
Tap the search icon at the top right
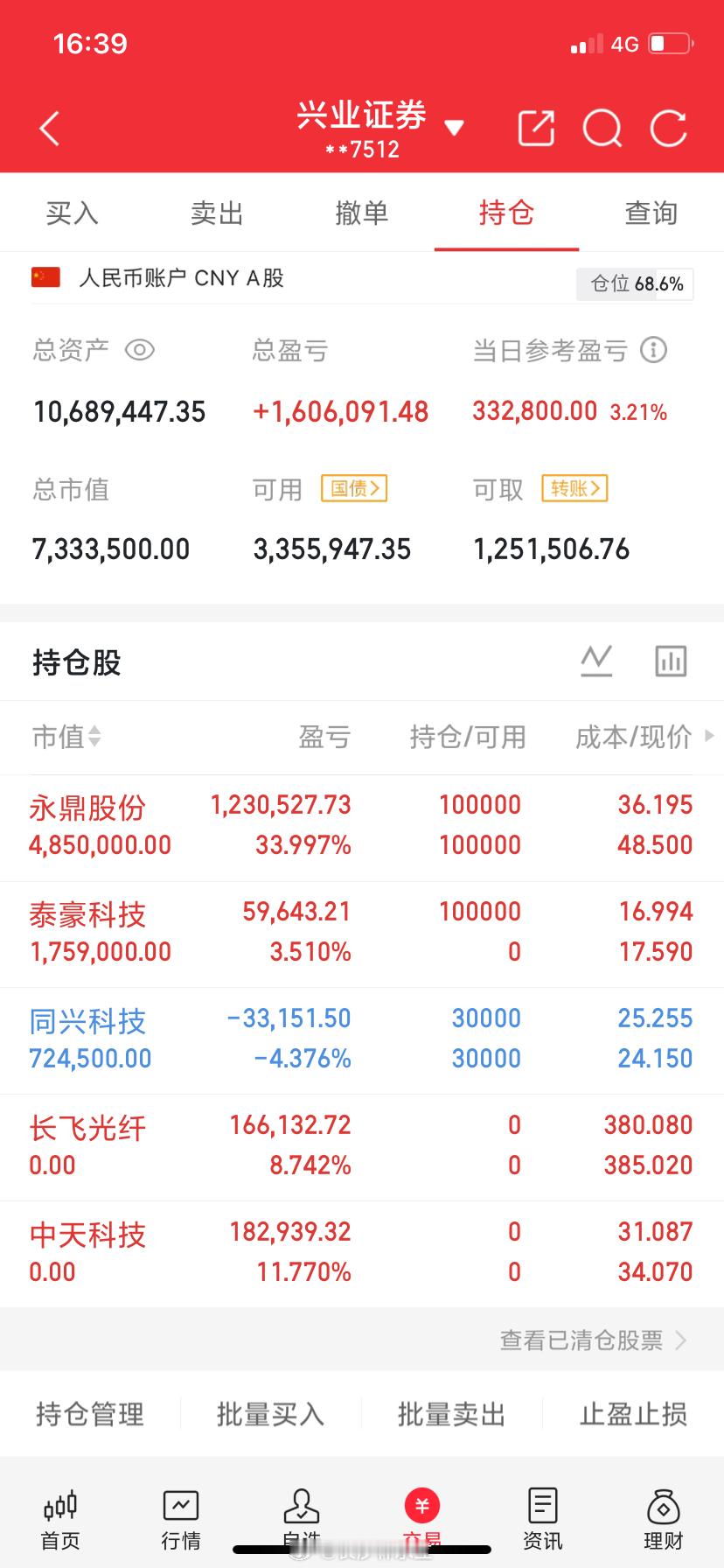(602, 128)
